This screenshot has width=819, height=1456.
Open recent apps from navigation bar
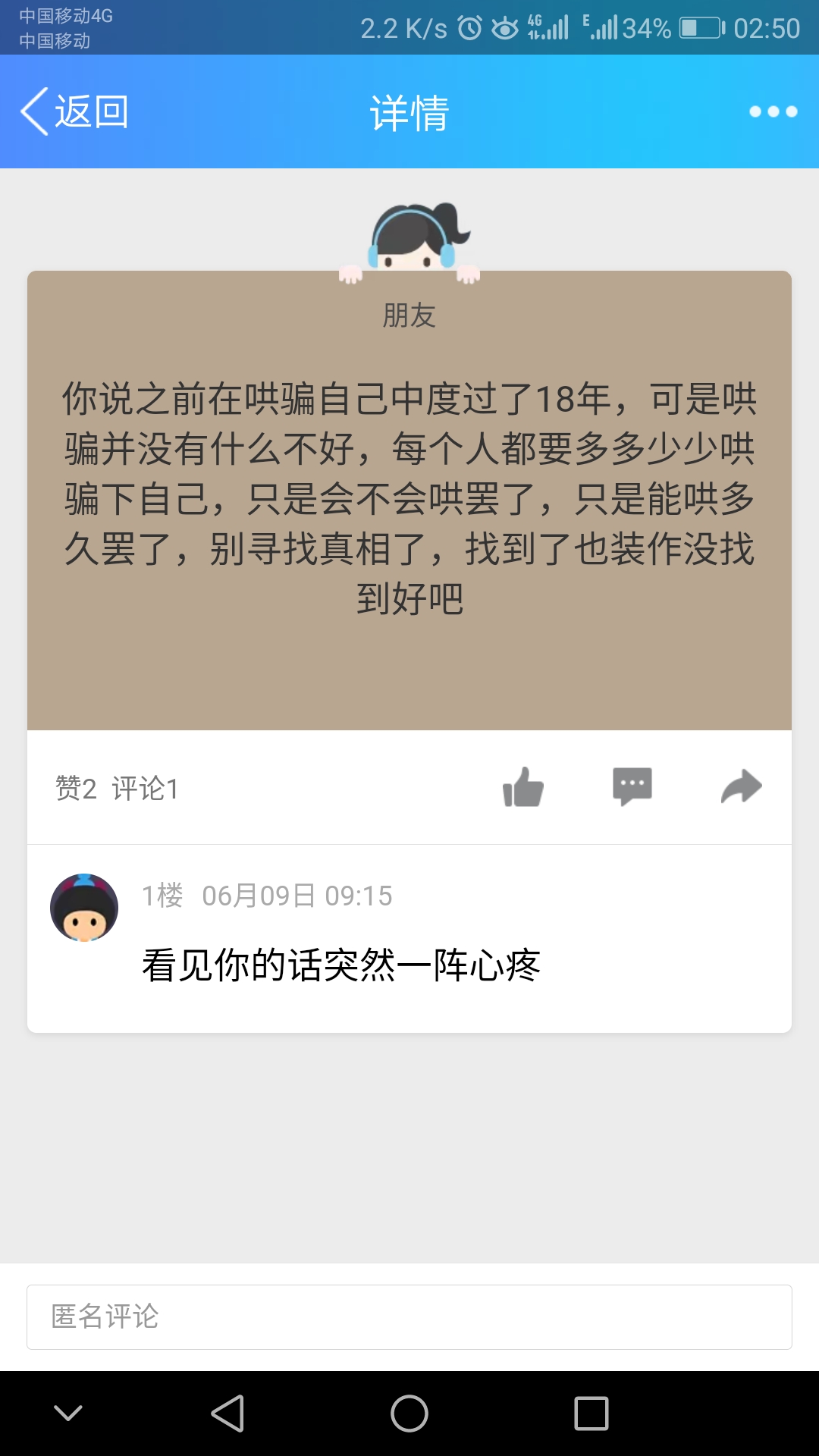pos(591,1414)
